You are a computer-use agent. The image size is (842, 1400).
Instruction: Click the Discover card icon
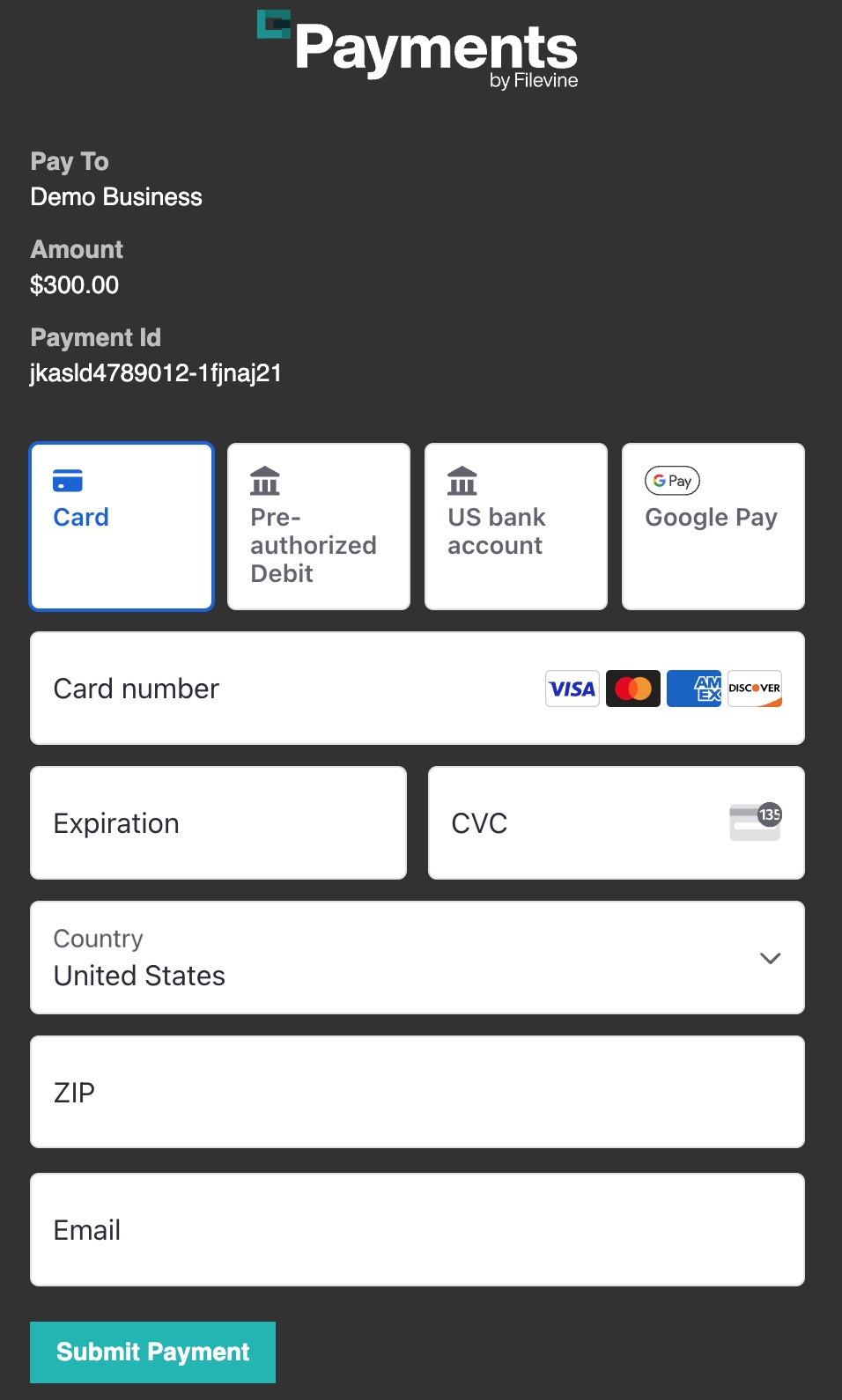[754, 688]
